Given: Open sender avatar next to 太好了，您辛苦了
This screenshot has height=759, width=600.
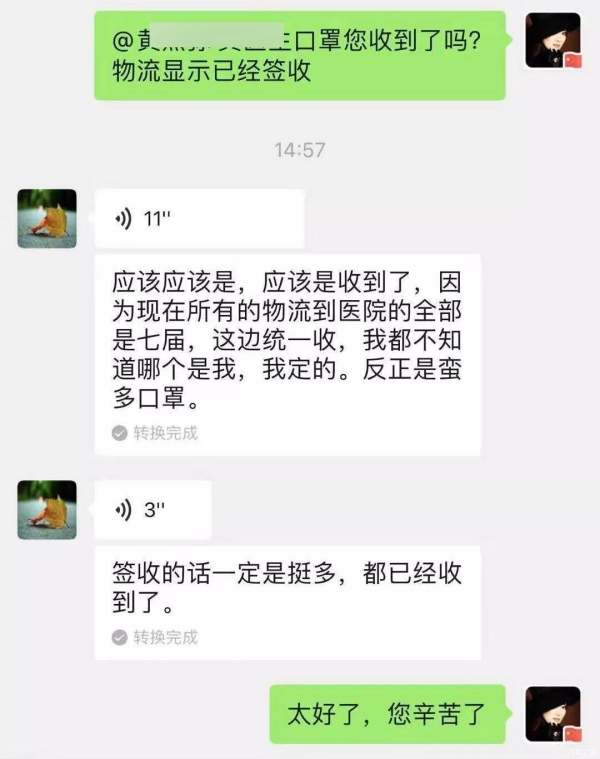Looking at the screenshot, I should click(x=553, y=714).
